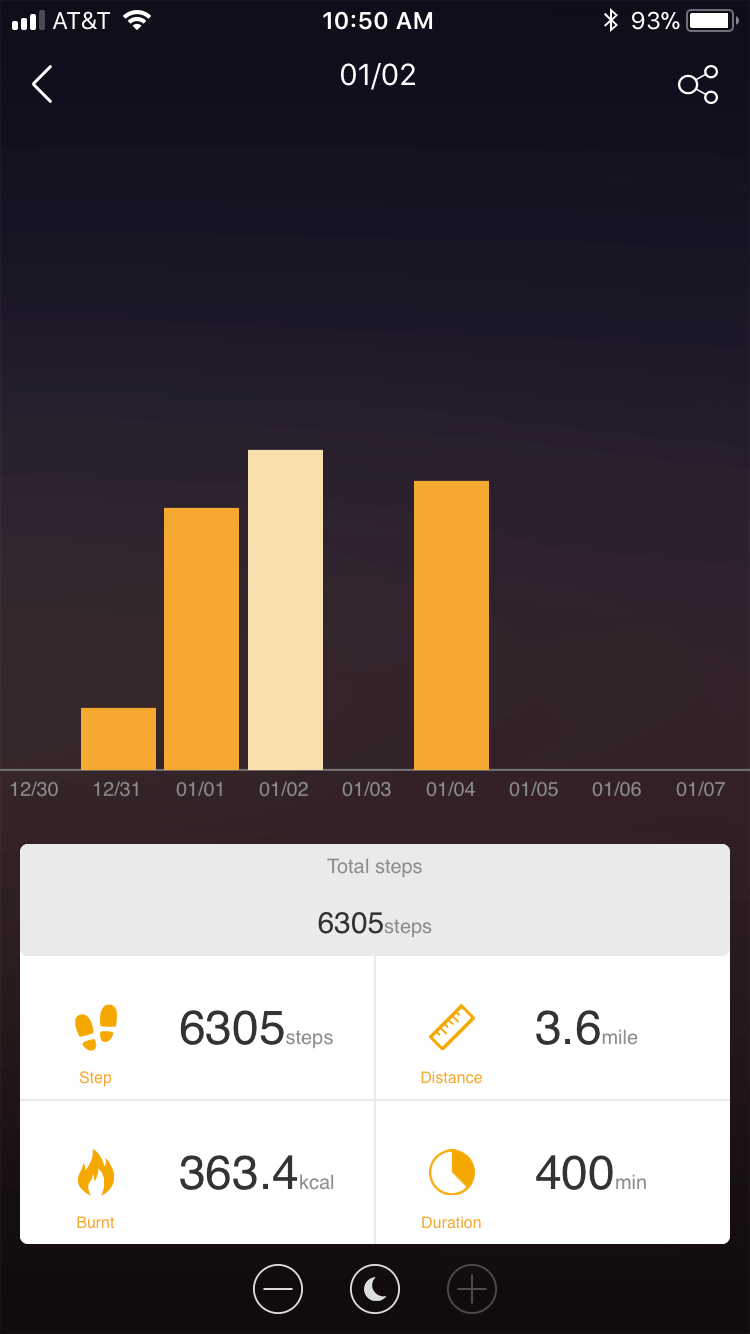Share the 01/02 step summary

click(x=698, y=85)
